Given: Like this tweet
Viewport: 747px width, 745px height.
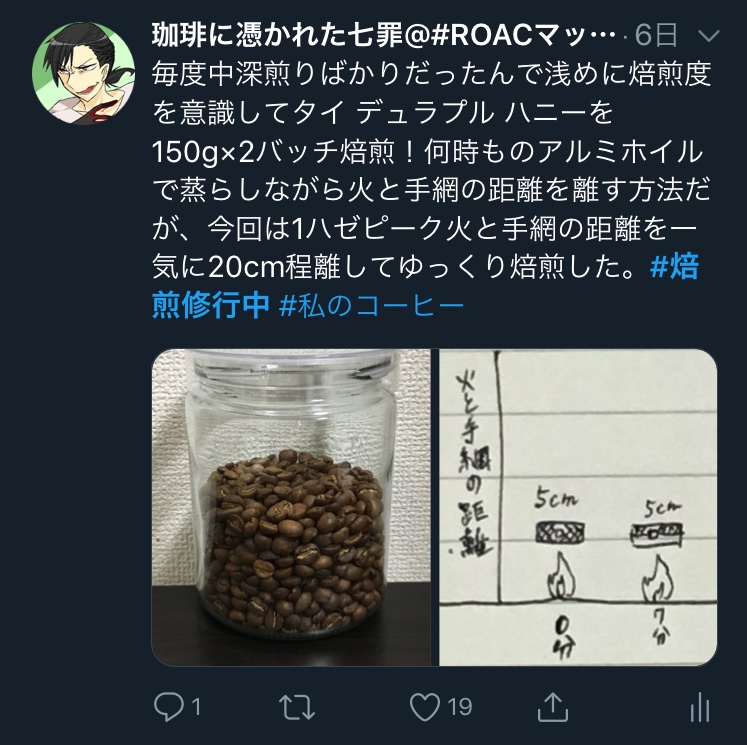Looking at the screenshot, I should [426, 707].
